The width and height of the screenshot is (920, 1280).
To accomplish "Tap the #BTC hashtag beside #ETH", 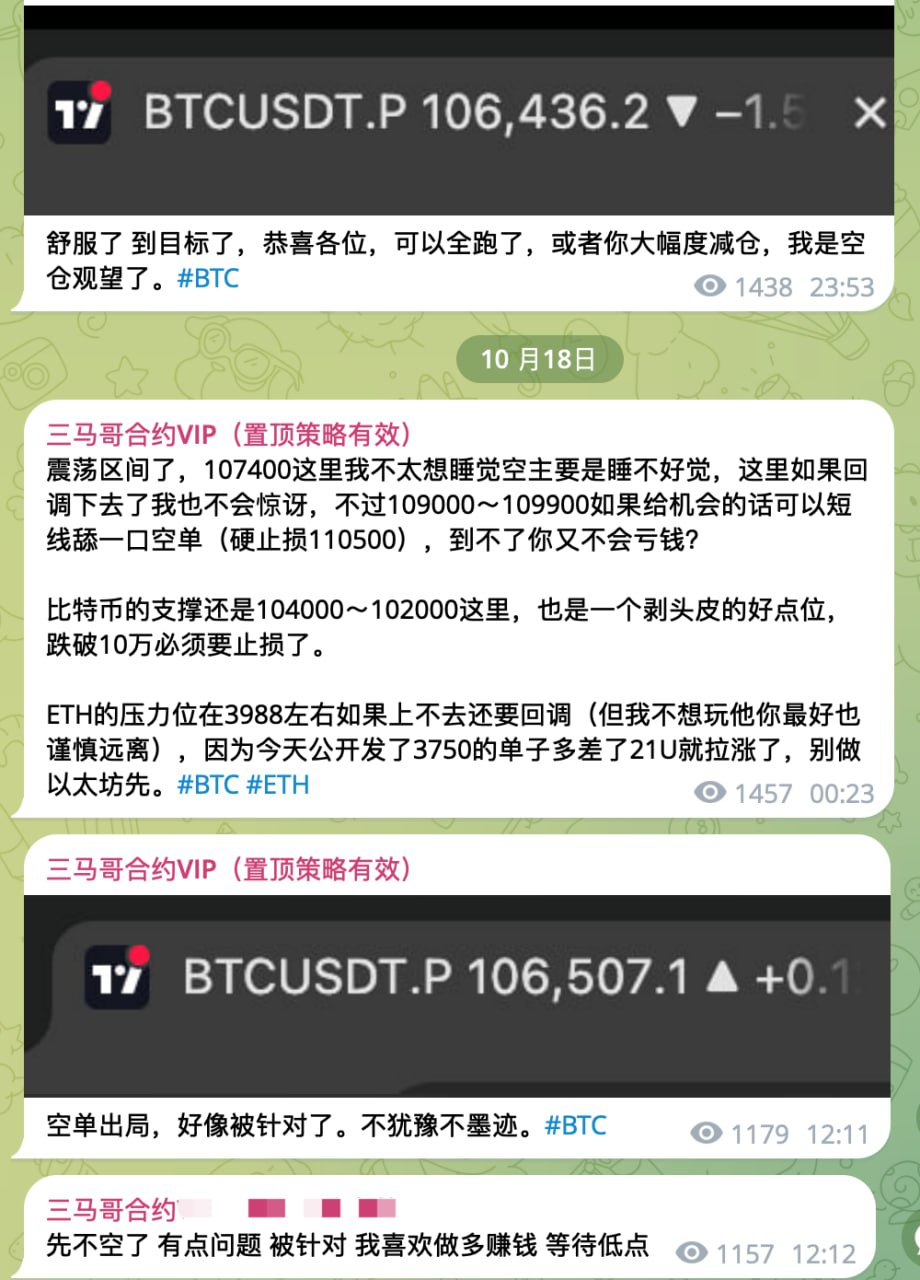I will pyautogui.click(x=208, y=785).
